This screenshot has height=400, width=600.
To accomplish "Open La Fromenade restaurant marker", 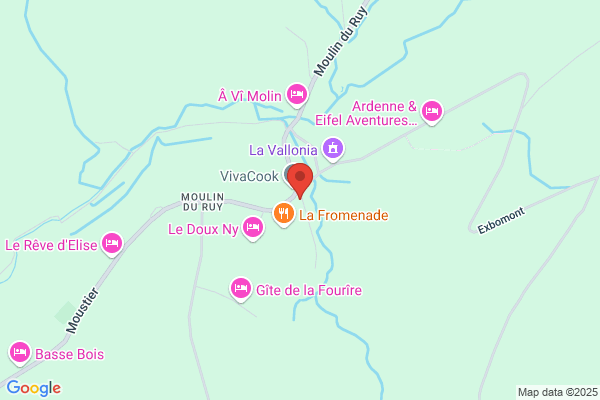I will (x=284, y=214).
